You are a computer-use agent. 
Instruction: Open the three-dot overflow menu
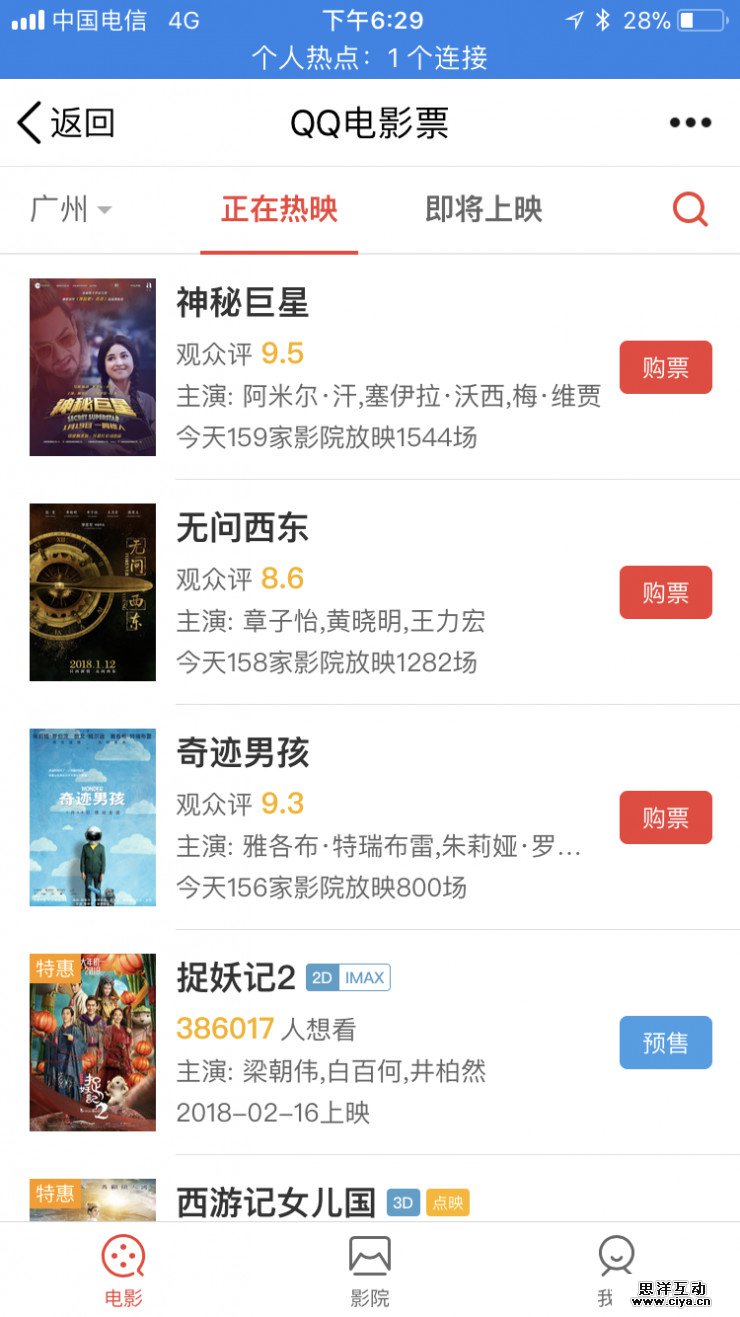(690, 123)
